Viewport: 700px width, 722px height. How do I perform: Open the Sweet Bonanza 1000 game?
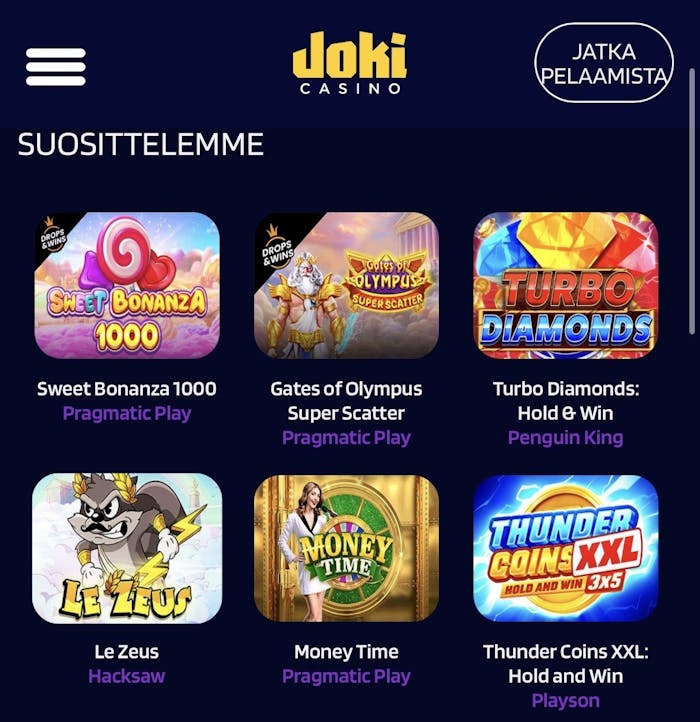coord(127,286)
